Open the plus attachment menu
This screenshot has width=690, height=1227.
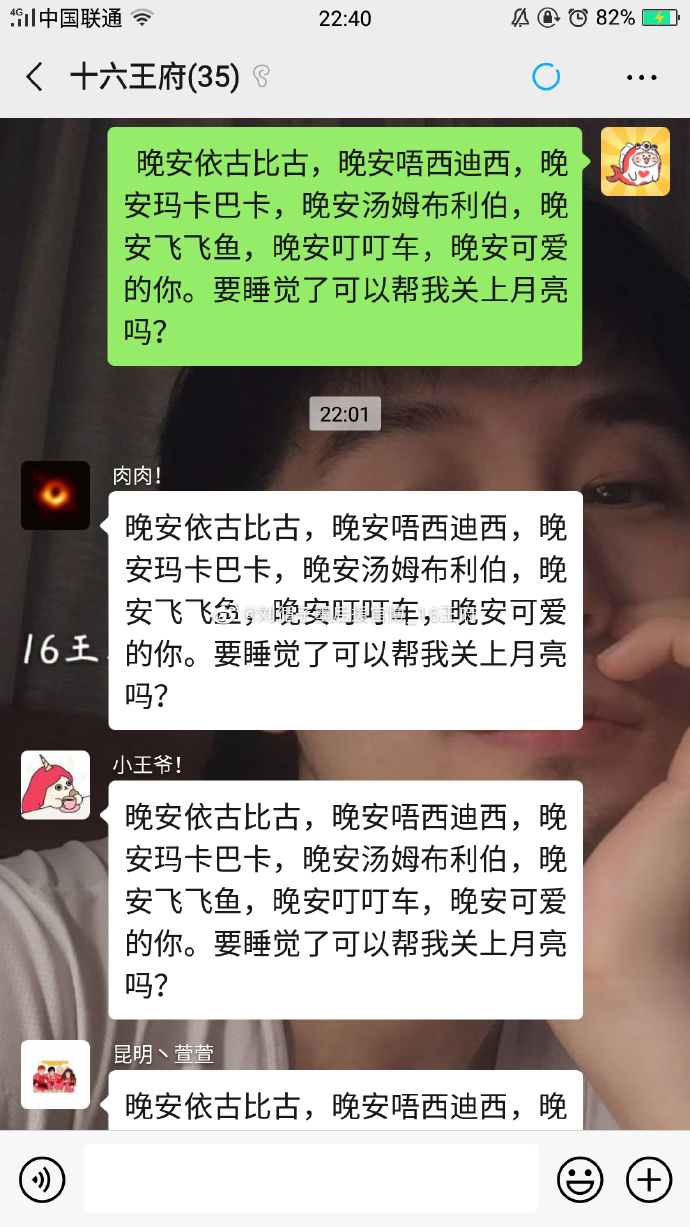(648, 1180)
